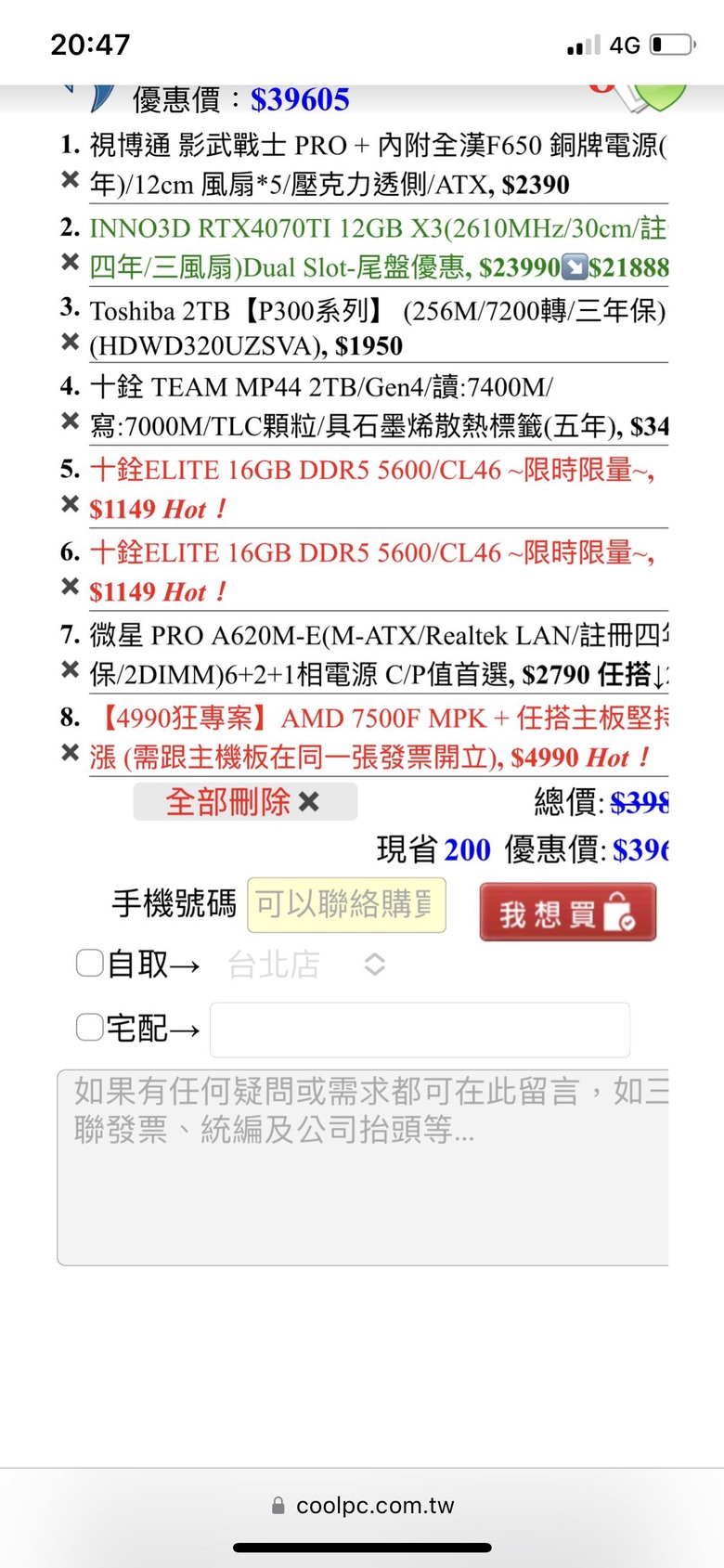Image resolution: width=724 pixels, height=1568 pixels.
Task: Focus the 手機號碼 phone number field
Action: click(346, 904)
